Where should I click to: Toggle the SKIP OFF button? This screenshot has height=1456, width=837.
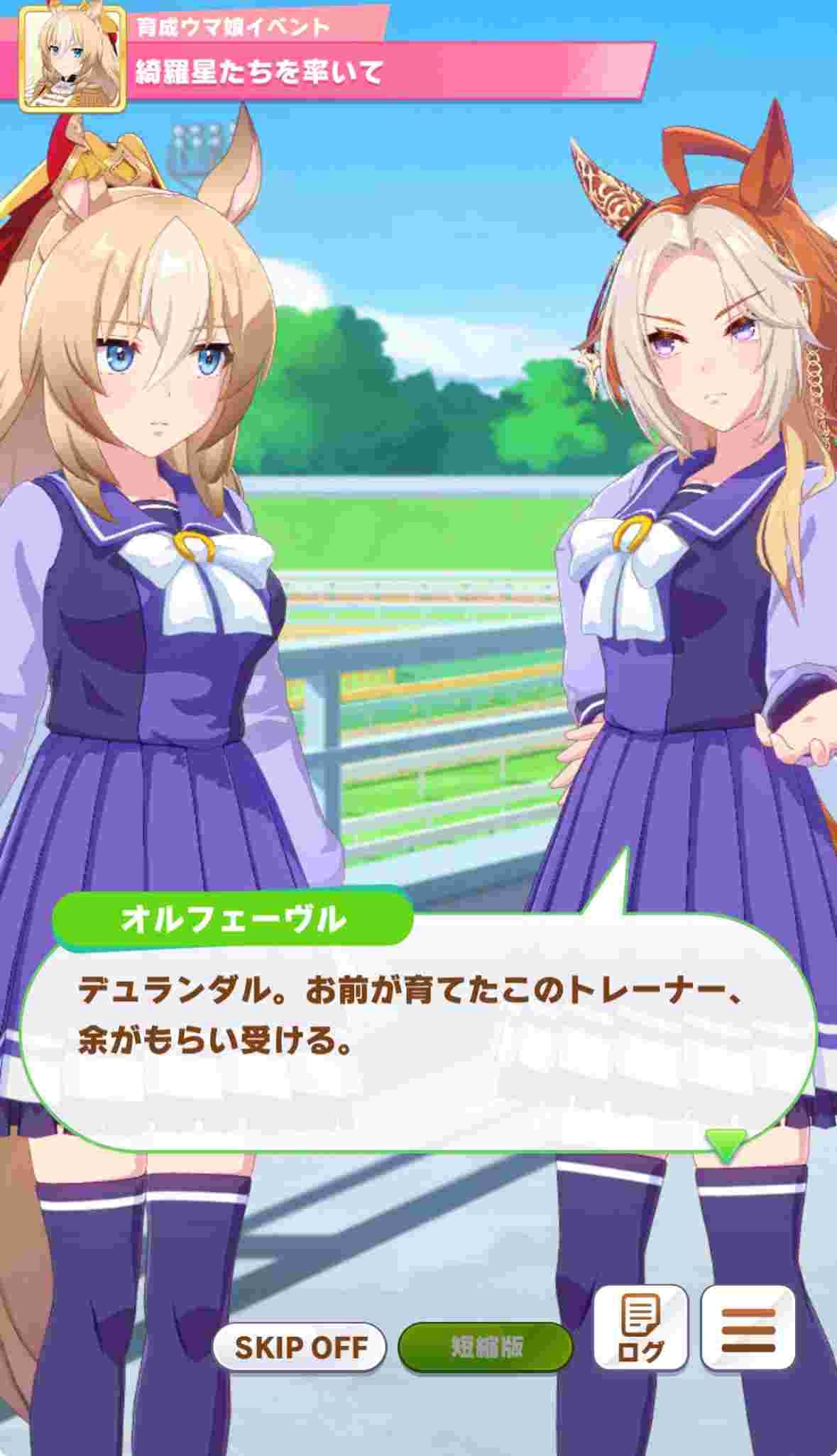(300, 1347)
